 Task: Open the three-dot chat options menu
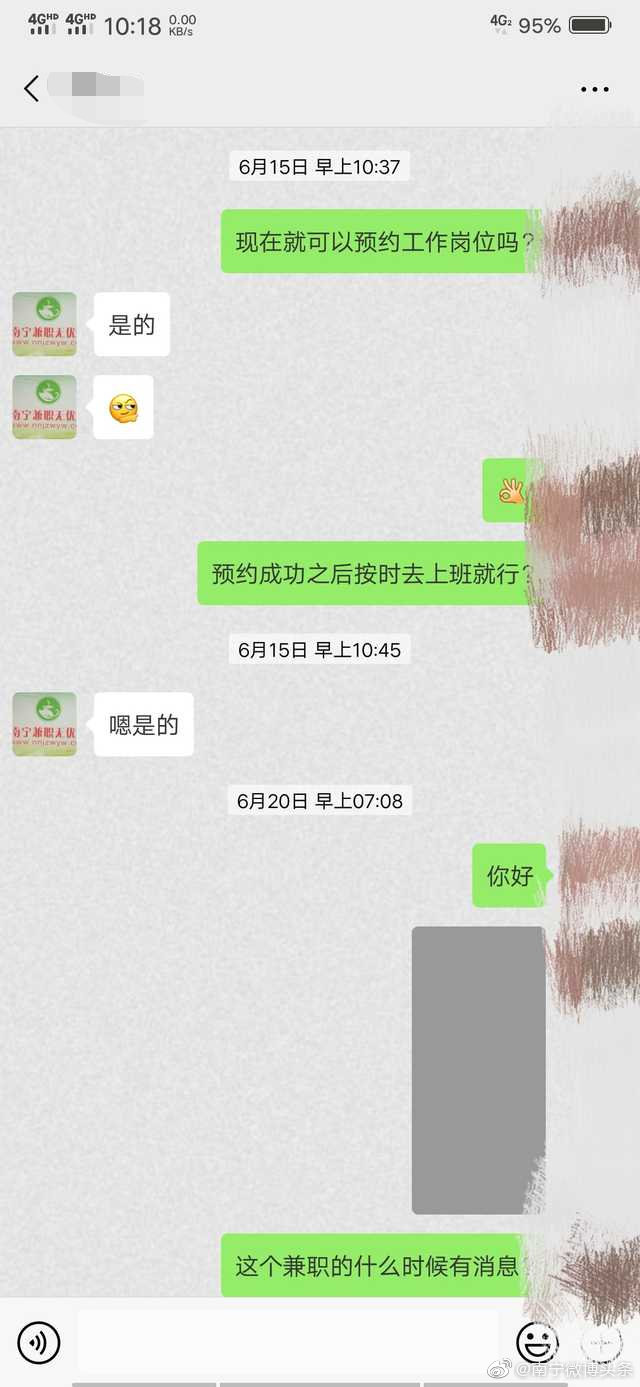[595, 89]
